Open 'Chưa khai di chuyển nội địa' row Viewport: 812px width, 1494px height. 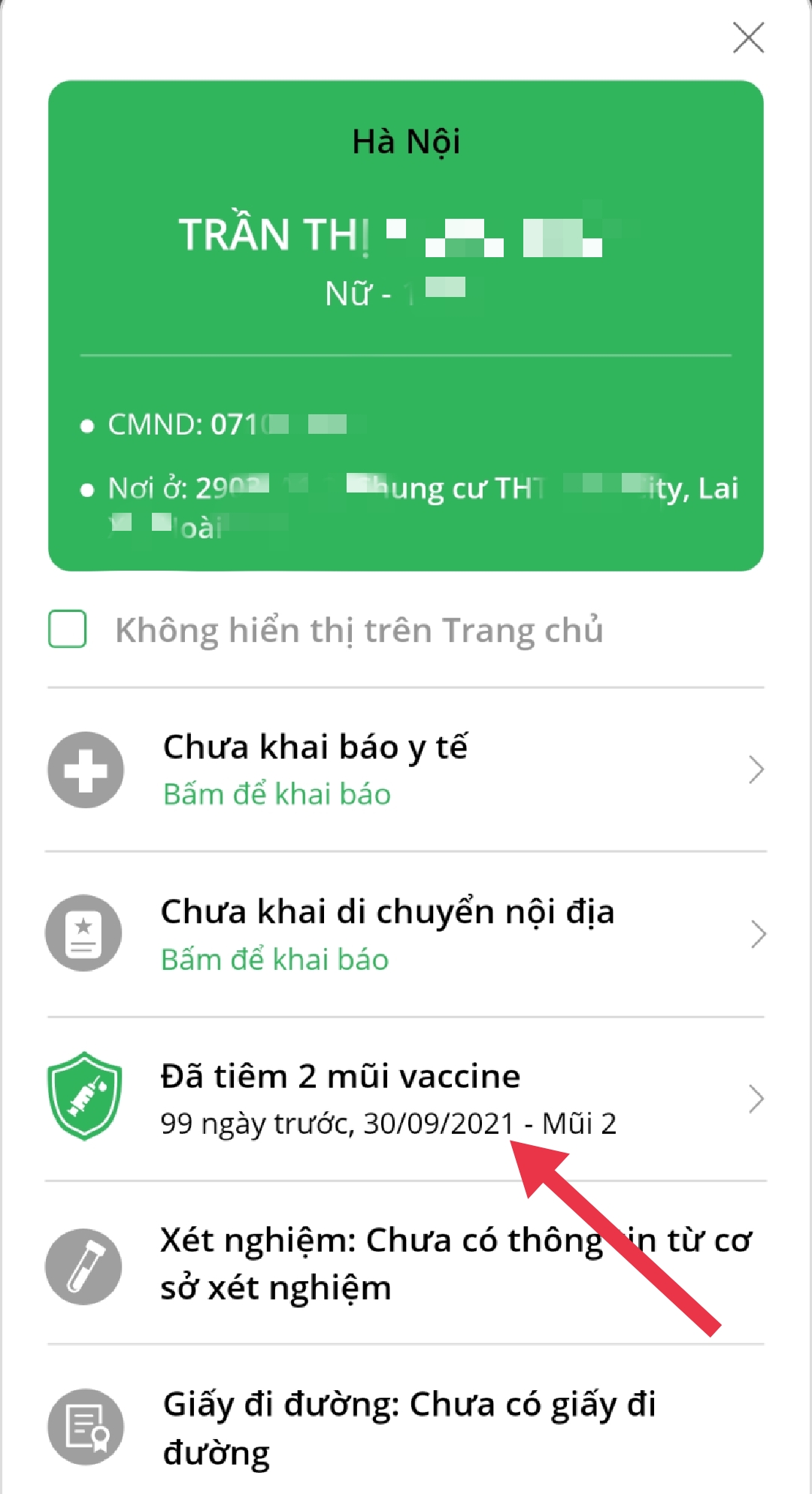pyautogui.click(x=406, y=934)
